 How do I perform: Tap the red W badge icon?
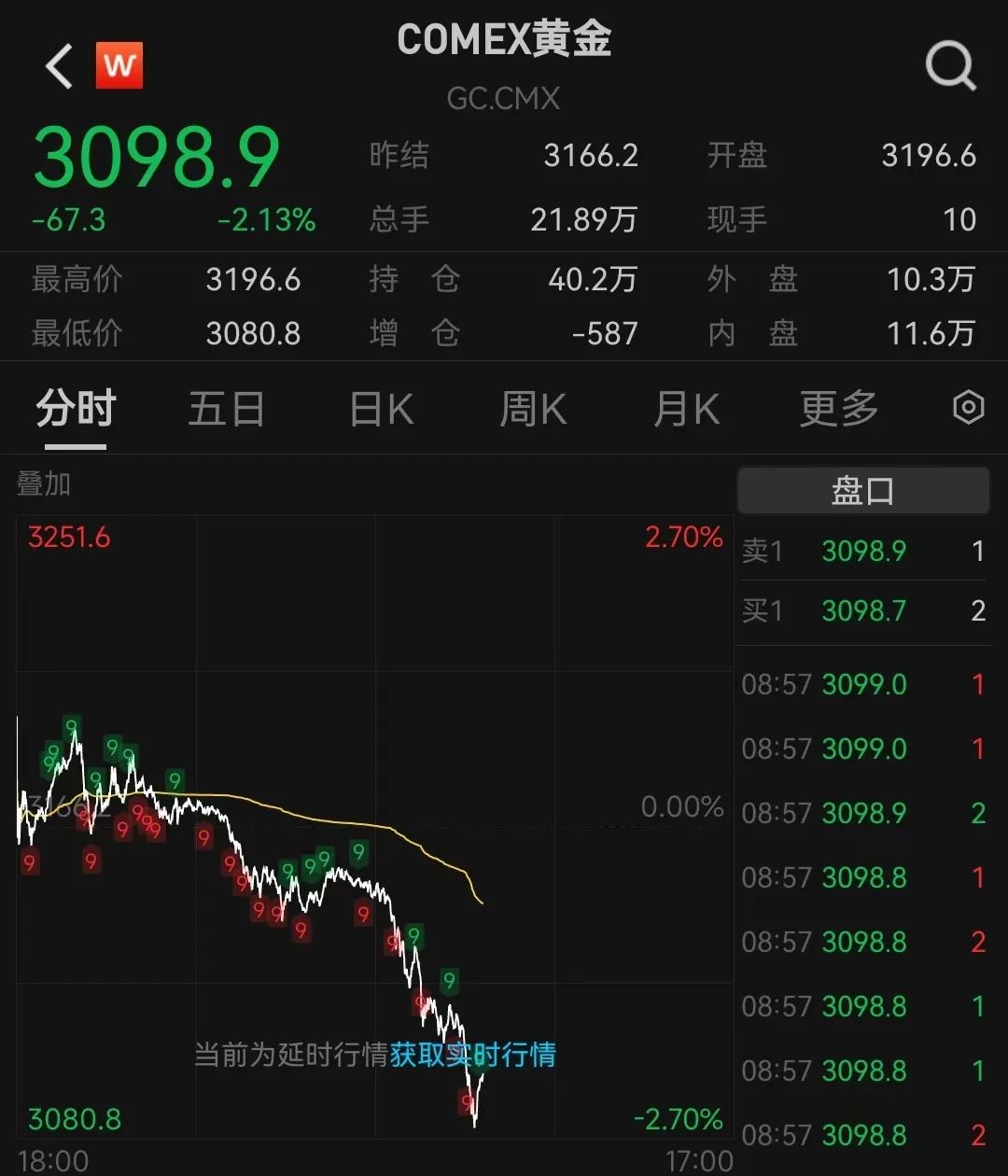pyautogui.click(x=119, y=66)
